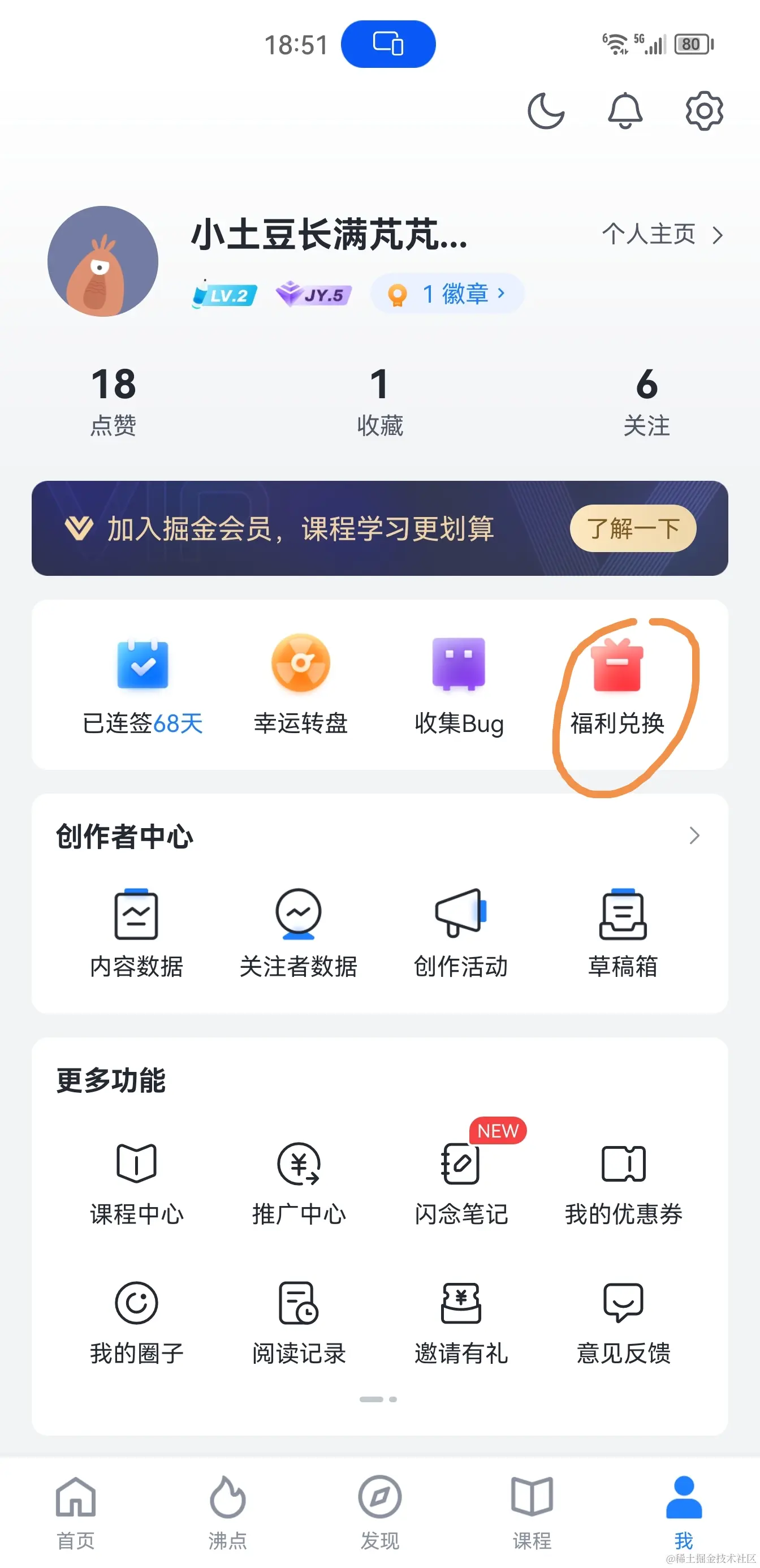760x1568 pixels.
Task: Tap 了解一下 on the membership banner
Action: [633, 528]
